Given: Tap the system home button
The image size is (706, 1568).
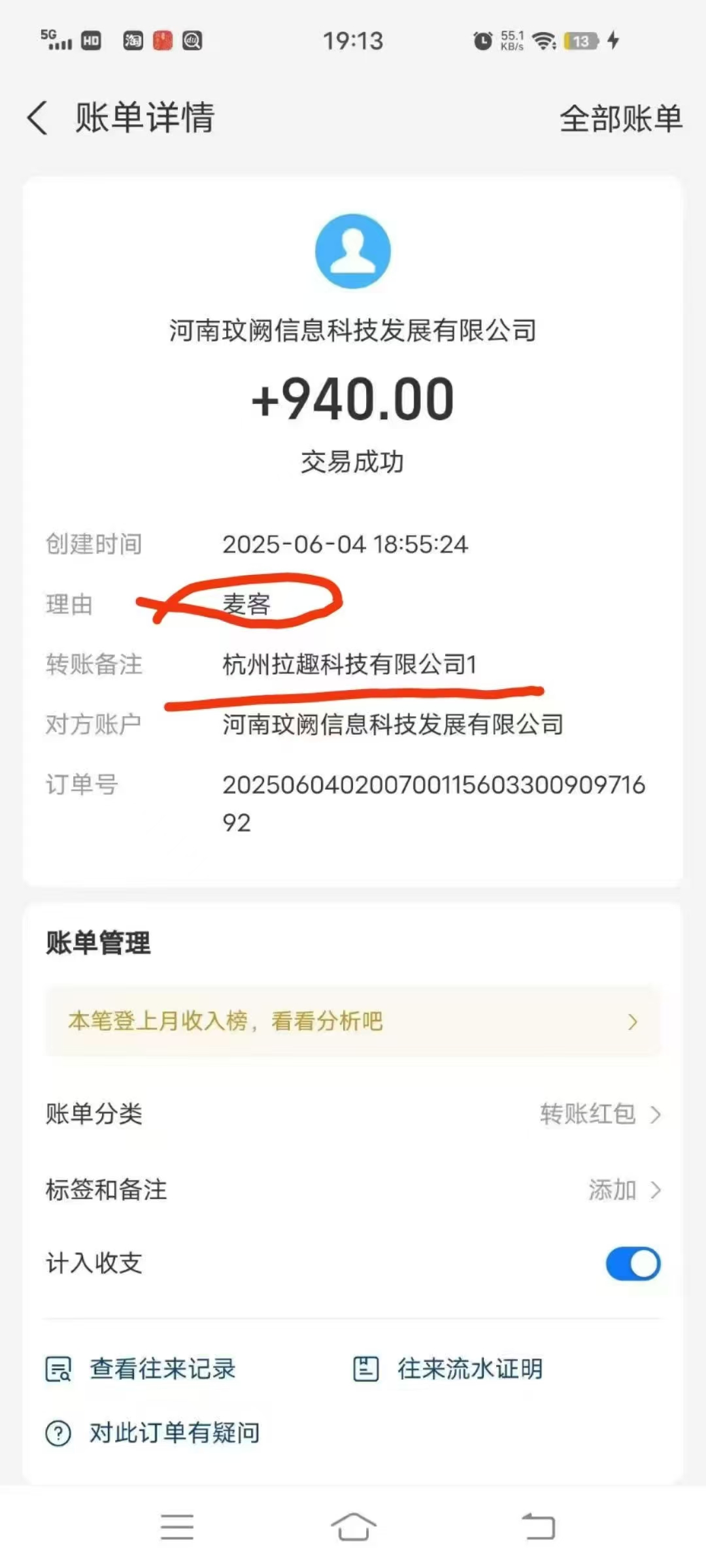Looking at the screenshot, I should pos(353,1527).
